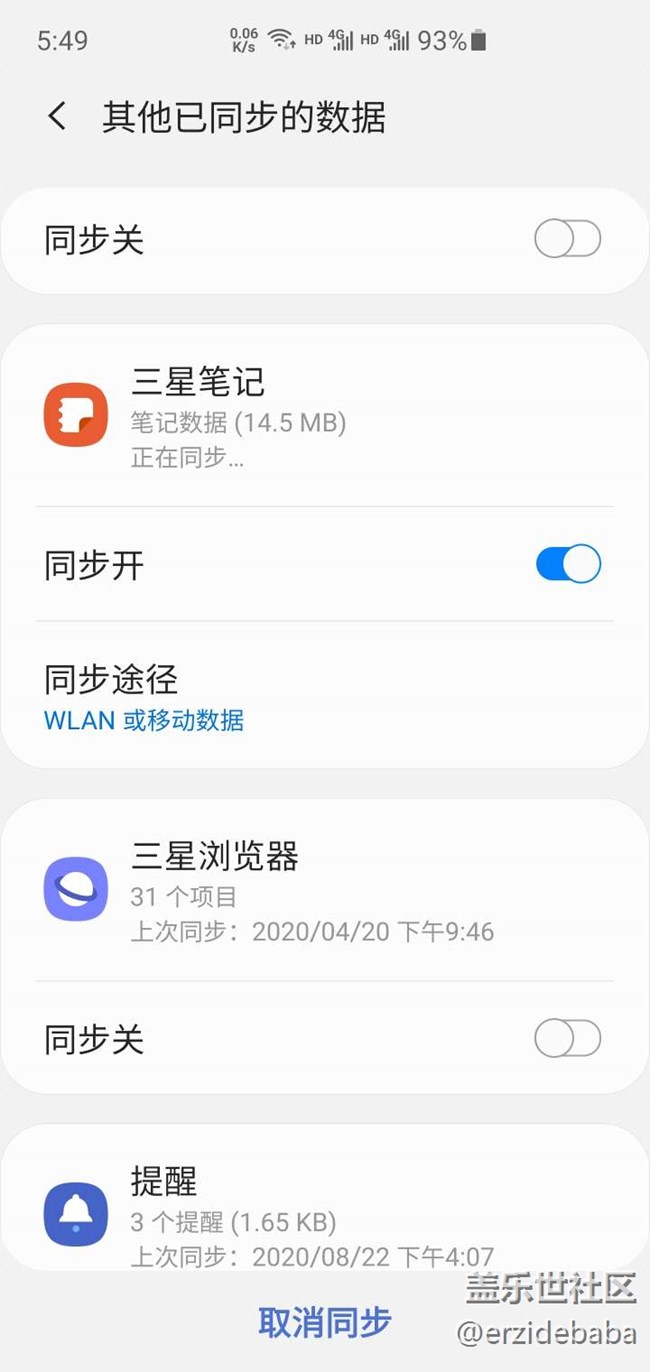The height and width of the screenshot is (1372, 650).
Task: Go back from 其他已同步的数据 screen
Action: (57, 116)
